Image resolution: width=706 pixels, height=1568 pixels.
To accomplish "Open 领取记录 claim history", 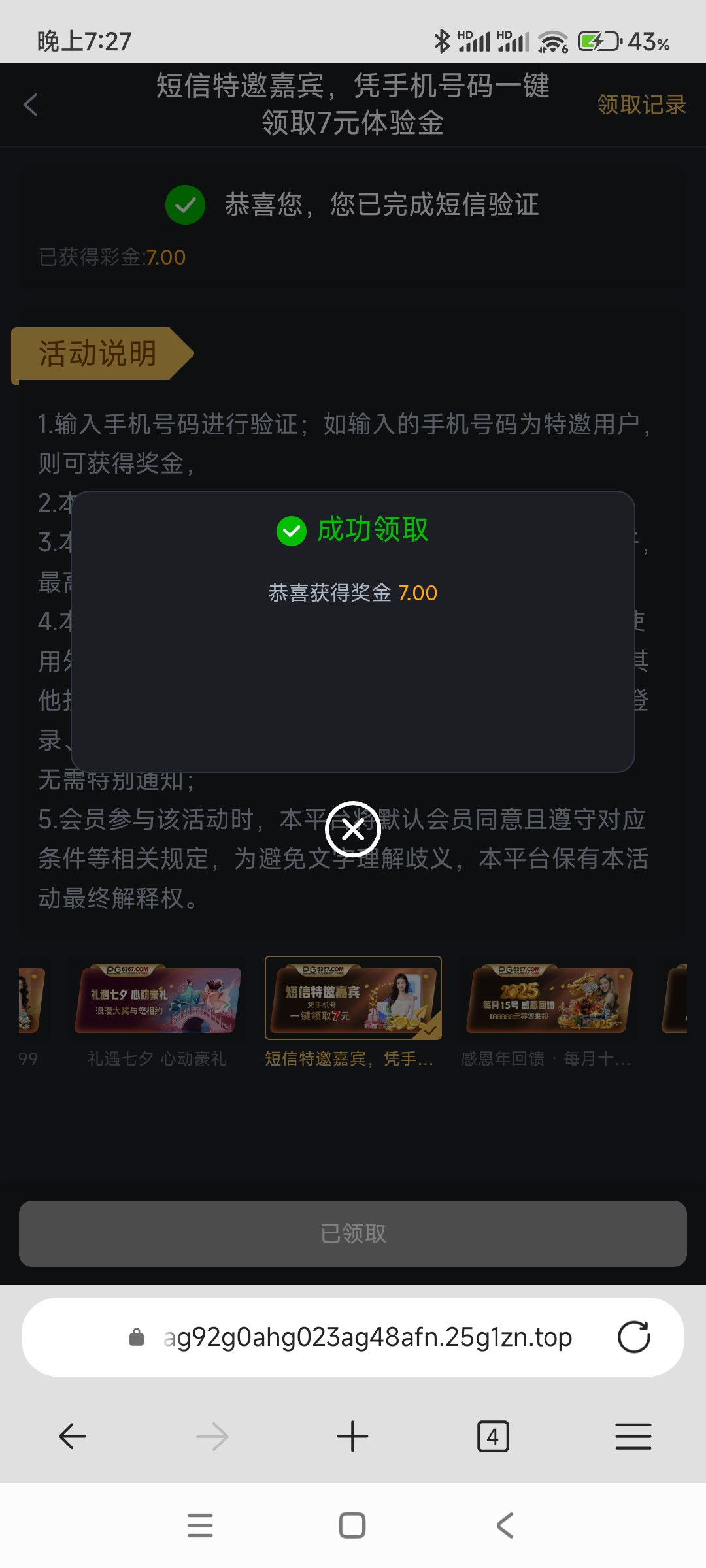I will (x=641, y=105).
